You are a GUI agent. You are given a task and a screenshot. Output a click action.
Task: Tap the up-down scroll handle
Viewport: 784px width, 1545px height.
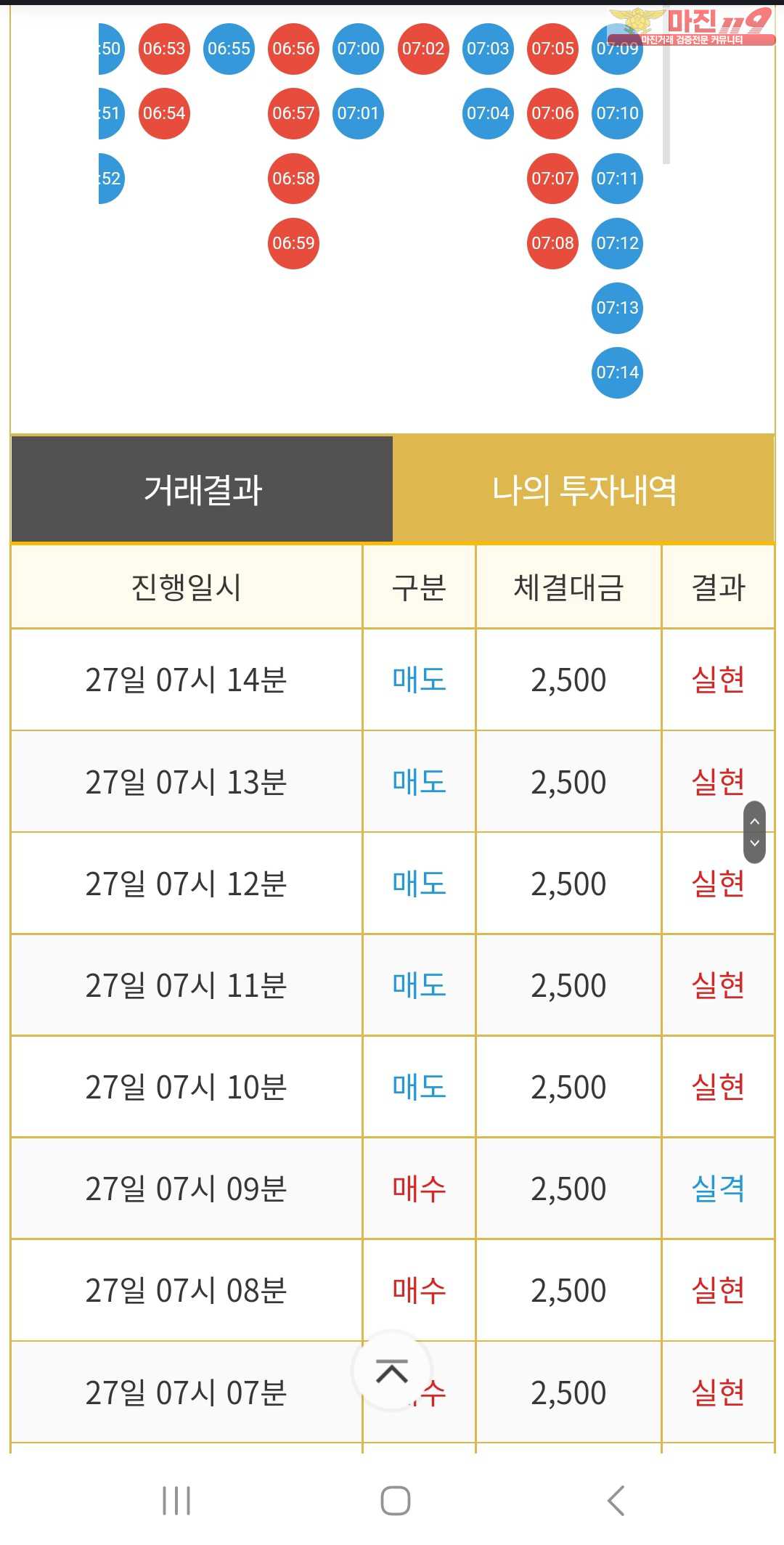click(755, 832)
